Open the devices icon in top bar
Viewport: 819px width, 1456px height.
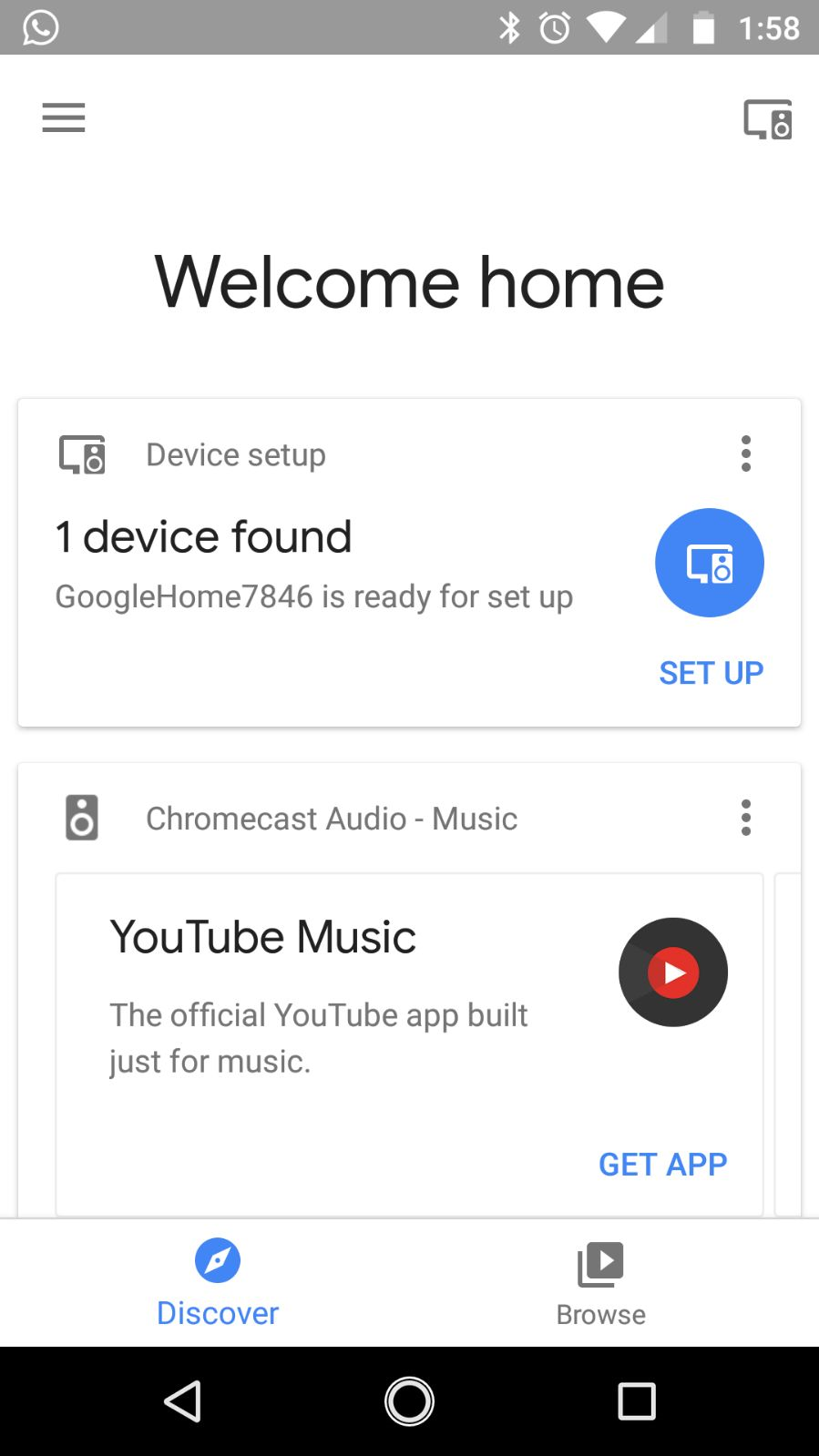pyautogui.click(x=767, y=119)
